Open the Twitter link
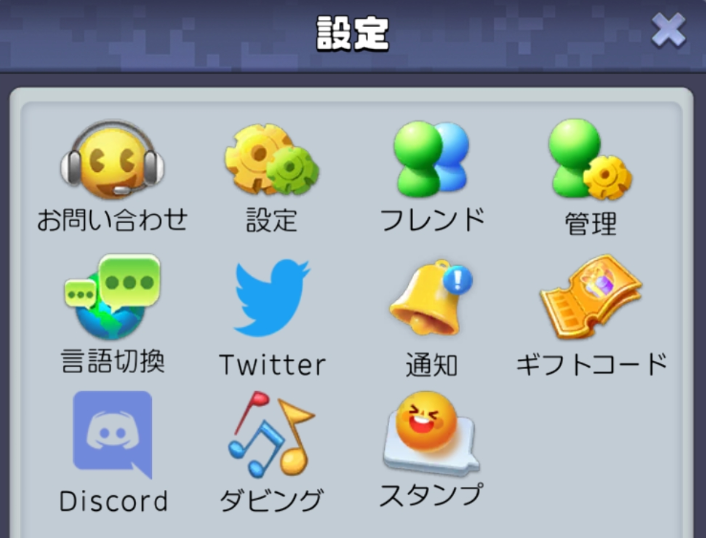Image resolution: width=706 pixels, height=538 pixels. click(x=271, y=300)
